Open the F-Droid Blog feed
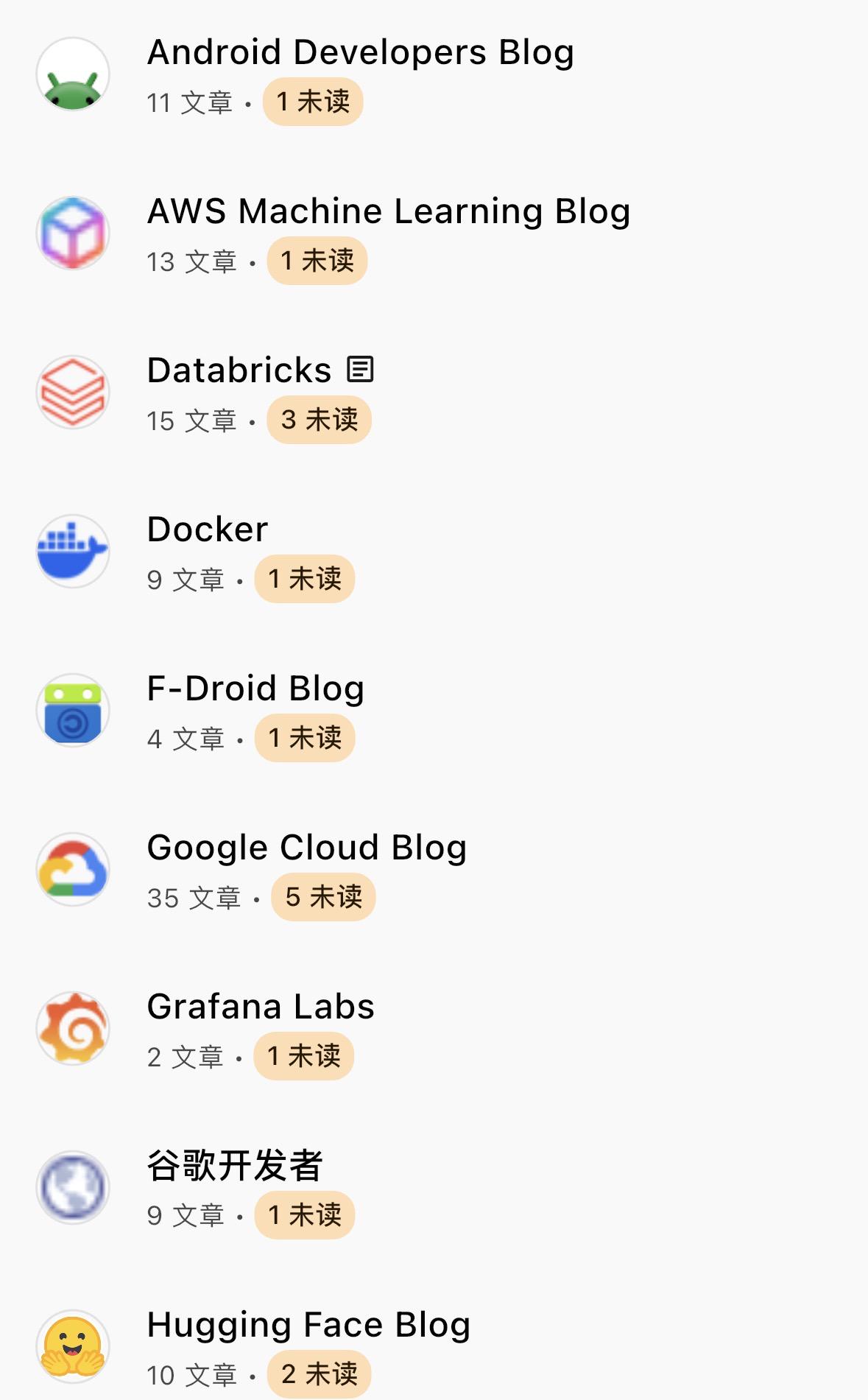Viewport: 868px width, 1400px height. [255, 689]
